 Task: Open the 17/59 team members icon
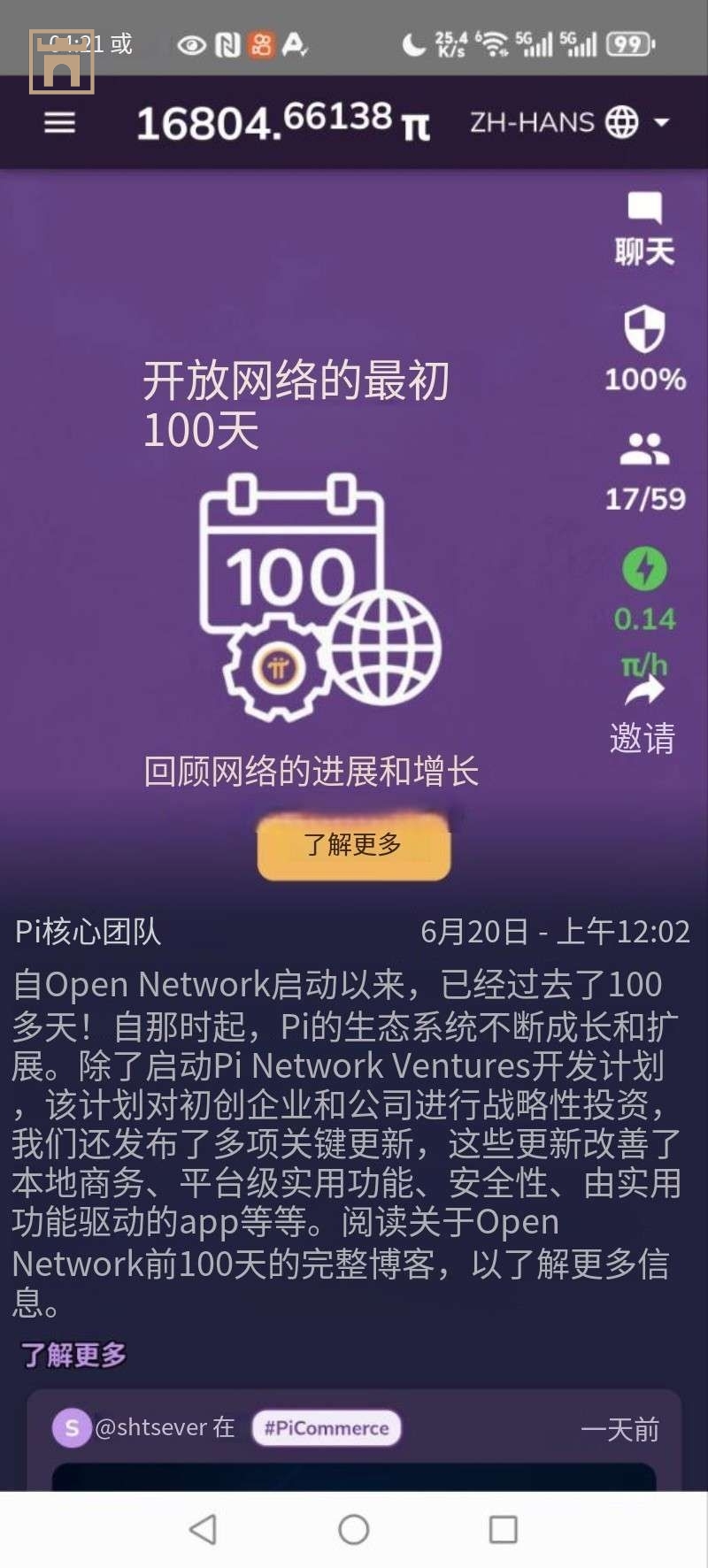644,450
